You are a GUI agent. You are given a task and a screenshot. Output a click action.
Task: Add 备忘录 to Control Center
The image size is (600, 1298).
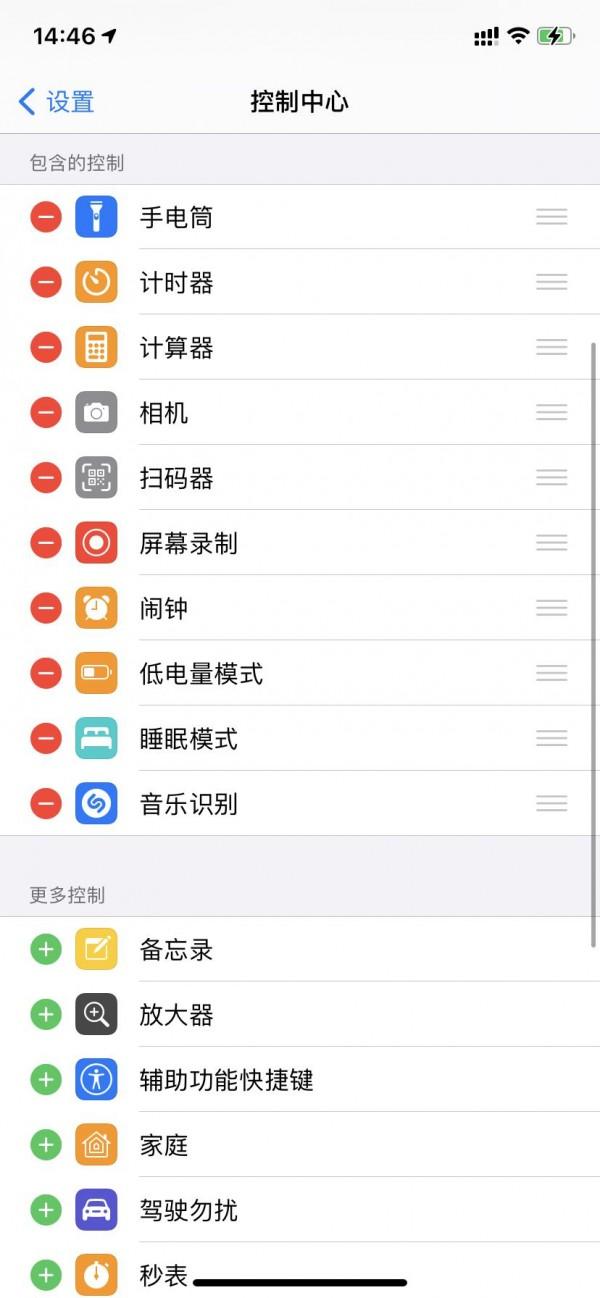(46, 949)
